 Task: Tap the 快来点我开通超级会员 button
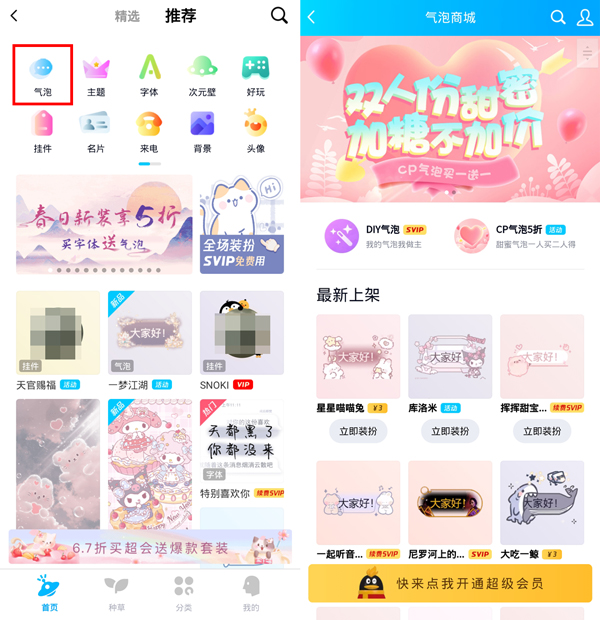tap(450, 583)
